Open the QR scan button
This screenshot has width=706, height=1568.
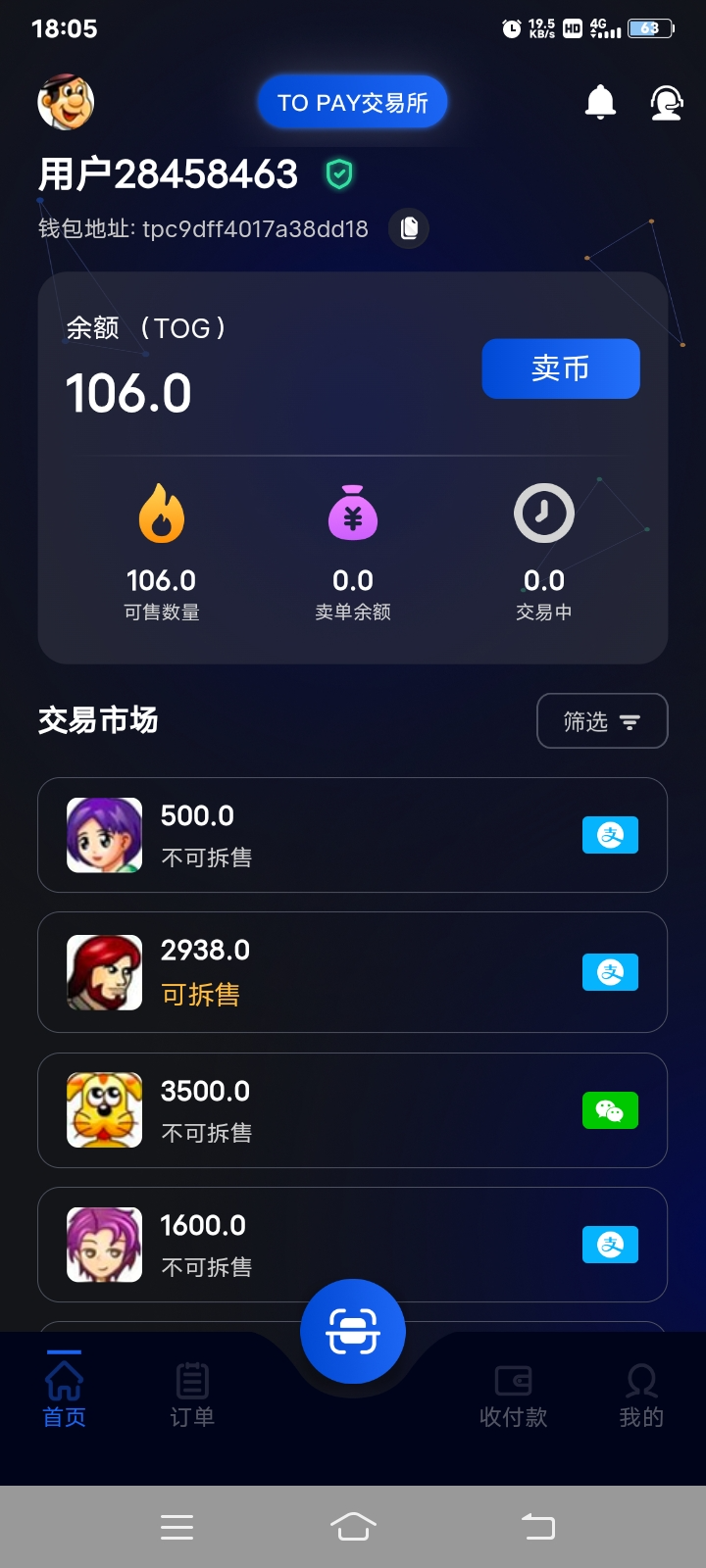[353, 1330]
